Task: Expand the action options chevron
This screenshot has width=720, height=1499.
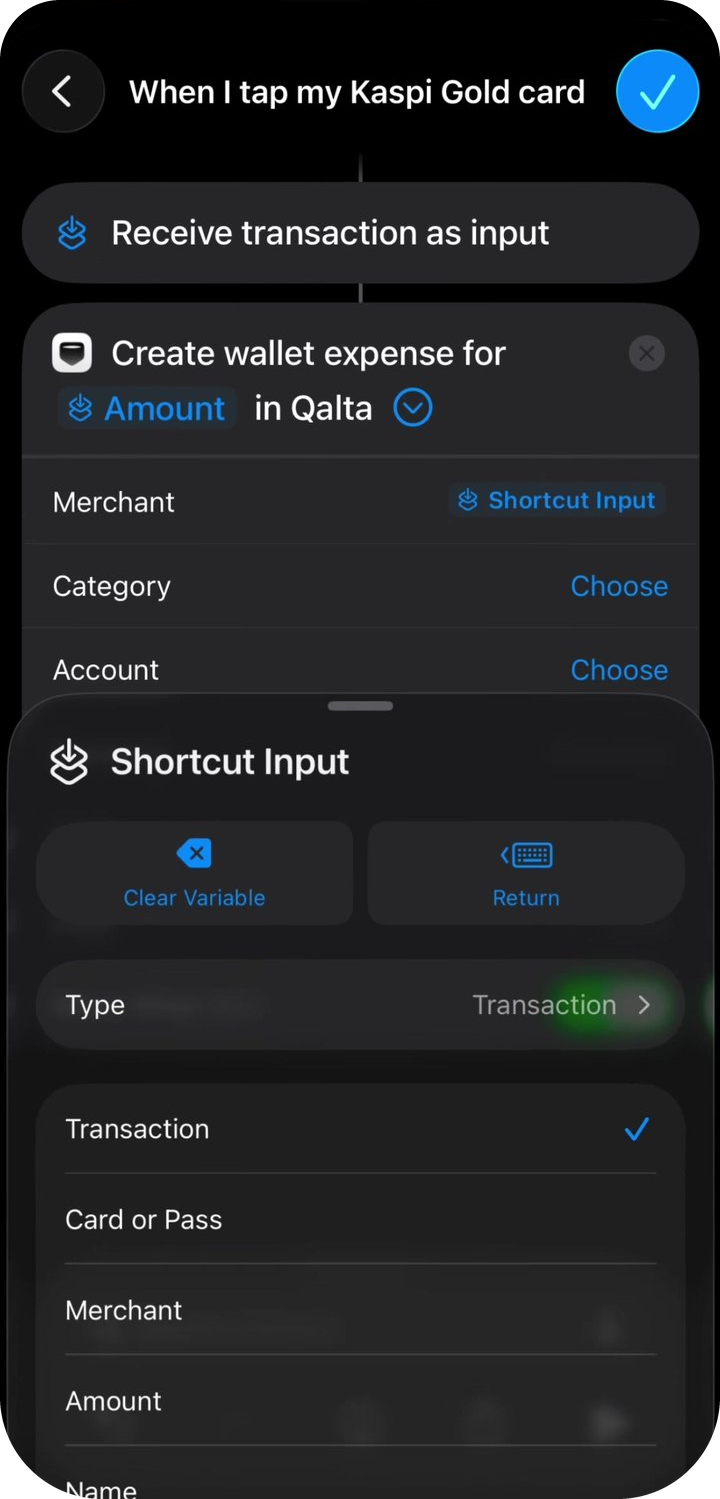Action: 413,408
